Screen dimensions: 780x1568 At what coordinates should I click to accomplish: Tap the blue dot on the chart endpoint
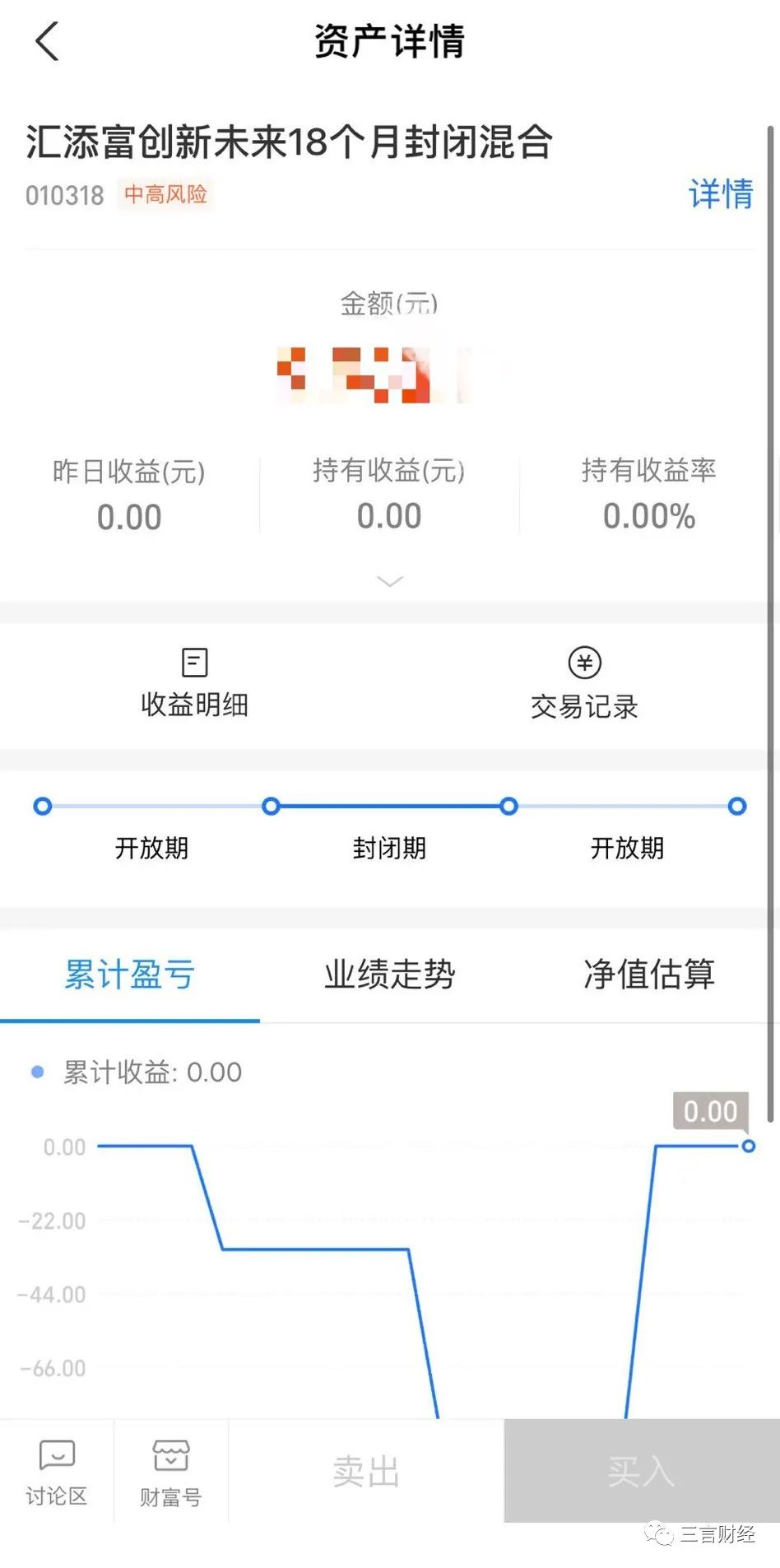(x=747, y=1146)
